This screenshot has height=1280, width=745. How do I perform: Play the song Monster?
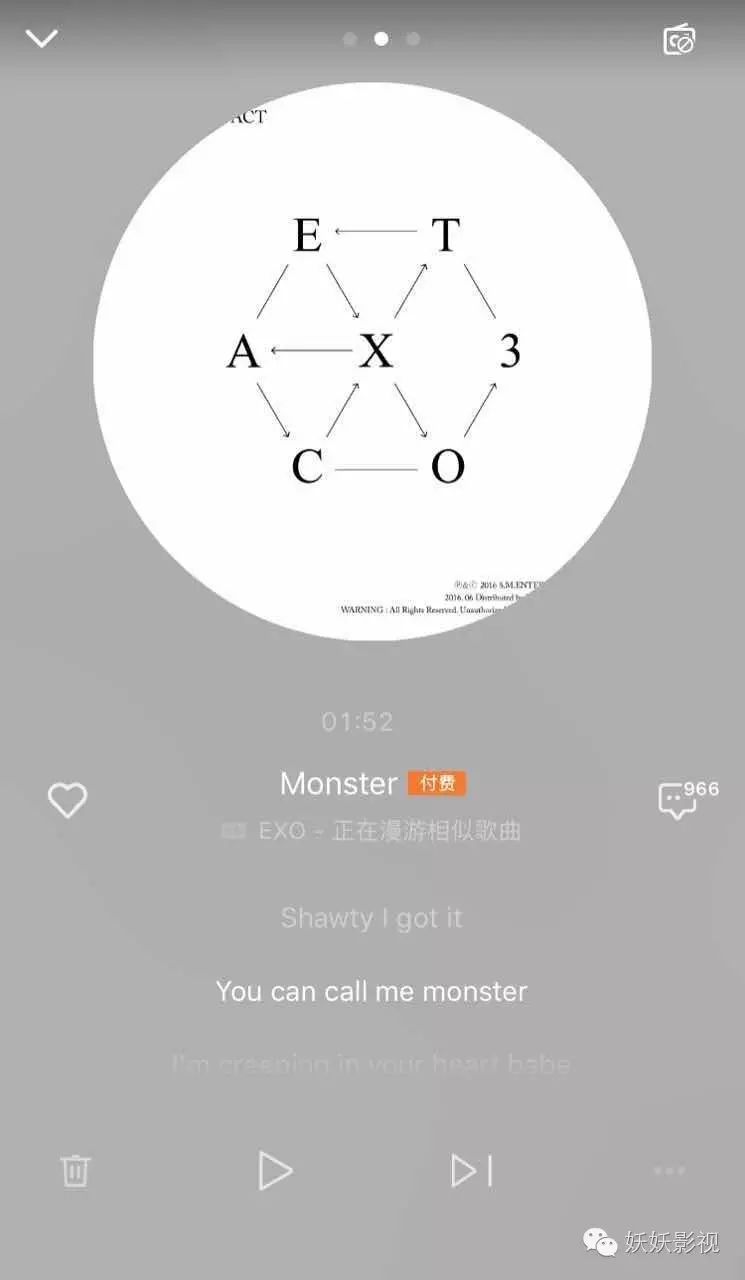(275, 1170)
